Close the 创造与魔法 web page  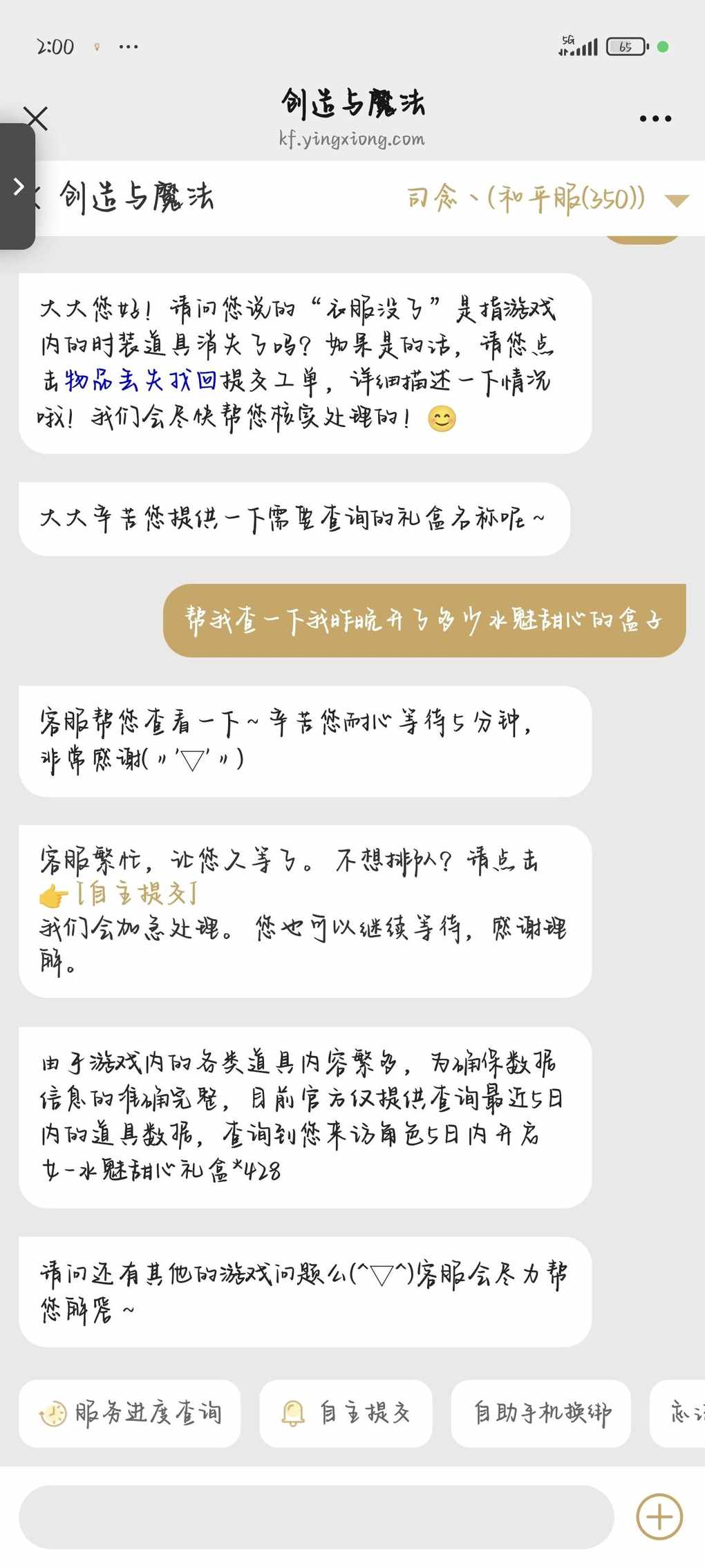coord(36,118)
